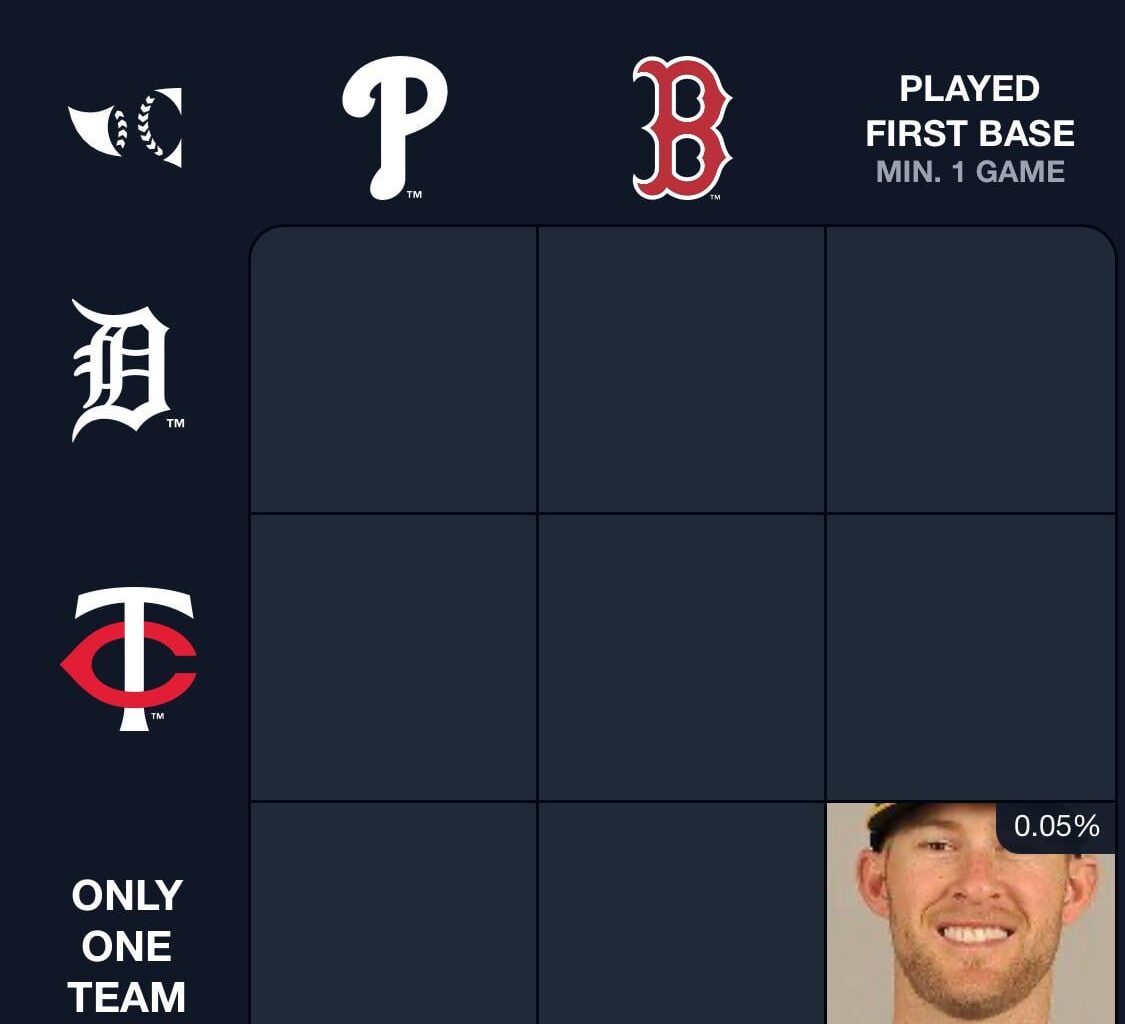
Task: Select the Tigers and Red Sox cell
Action: pyautogui.click(x=681, y=370)
